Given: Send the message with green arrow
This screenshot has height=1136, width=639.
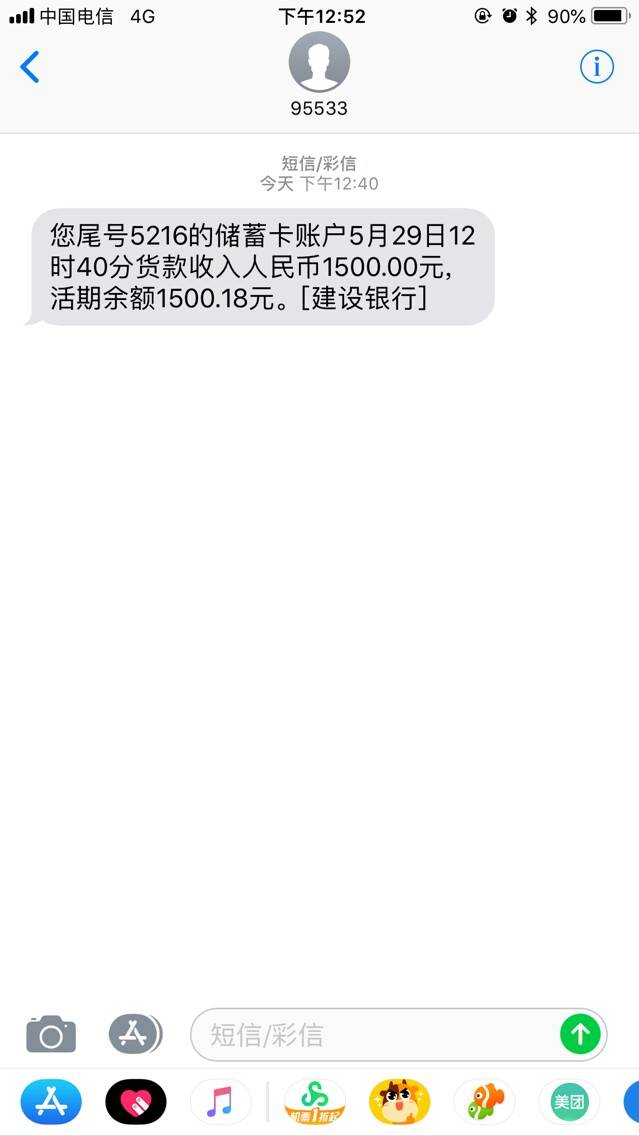Looking at the screenshot, I should (580, 1035).
